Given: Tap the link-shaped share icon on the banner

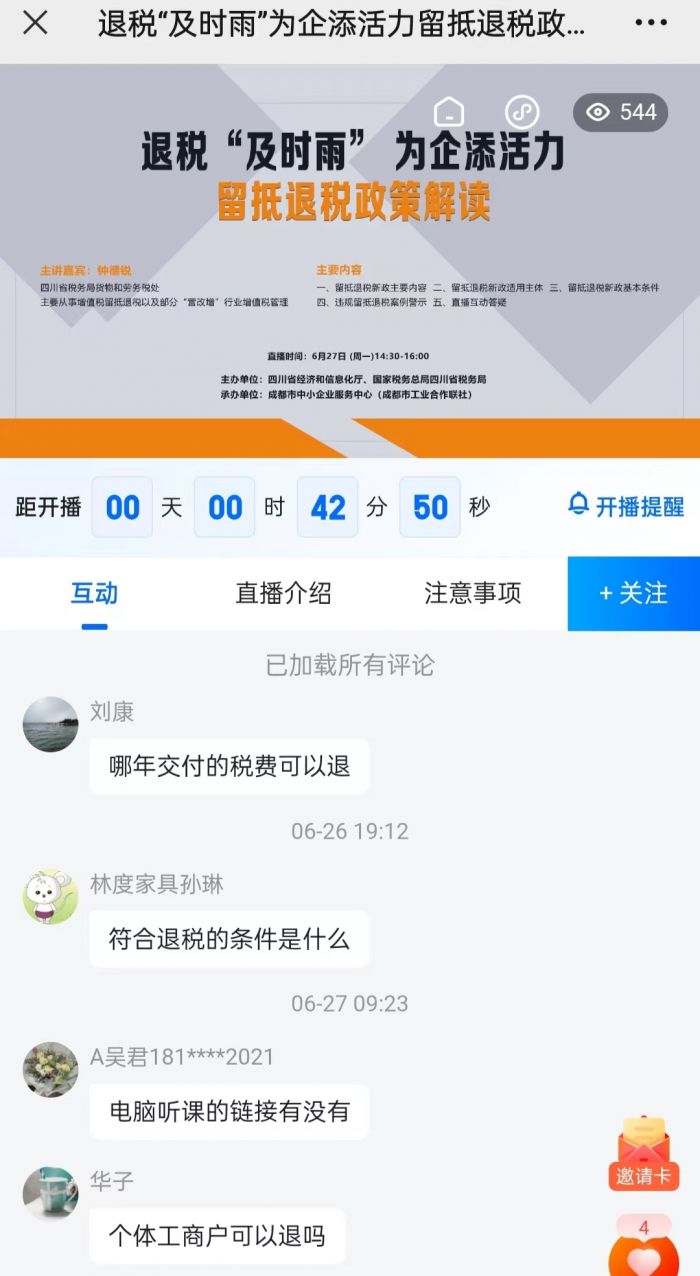Looking at the screenshot, I should [522, 112].
